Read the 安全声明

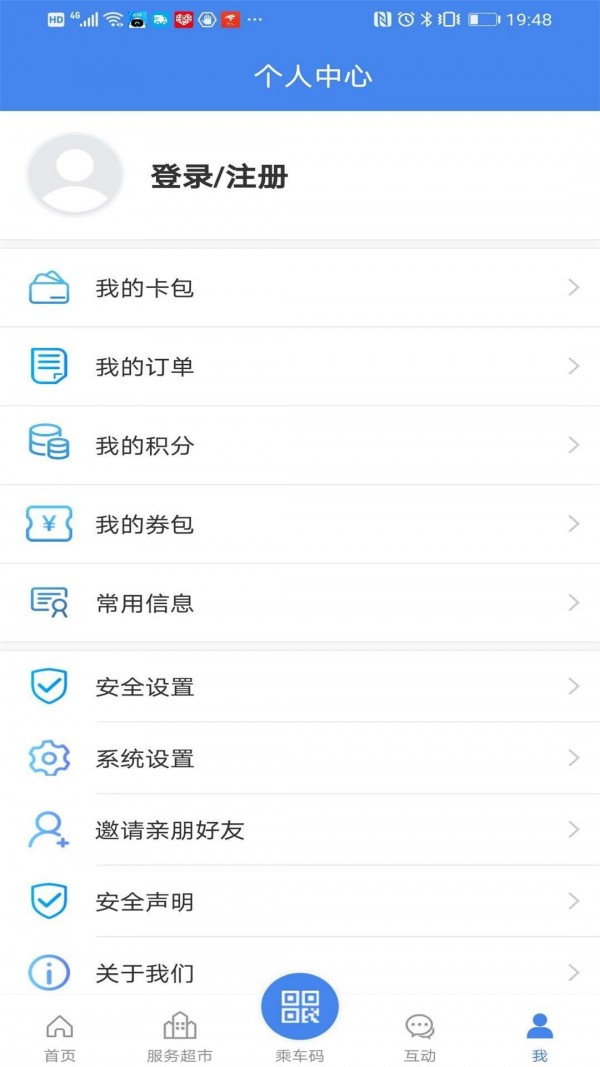(300, 902)
